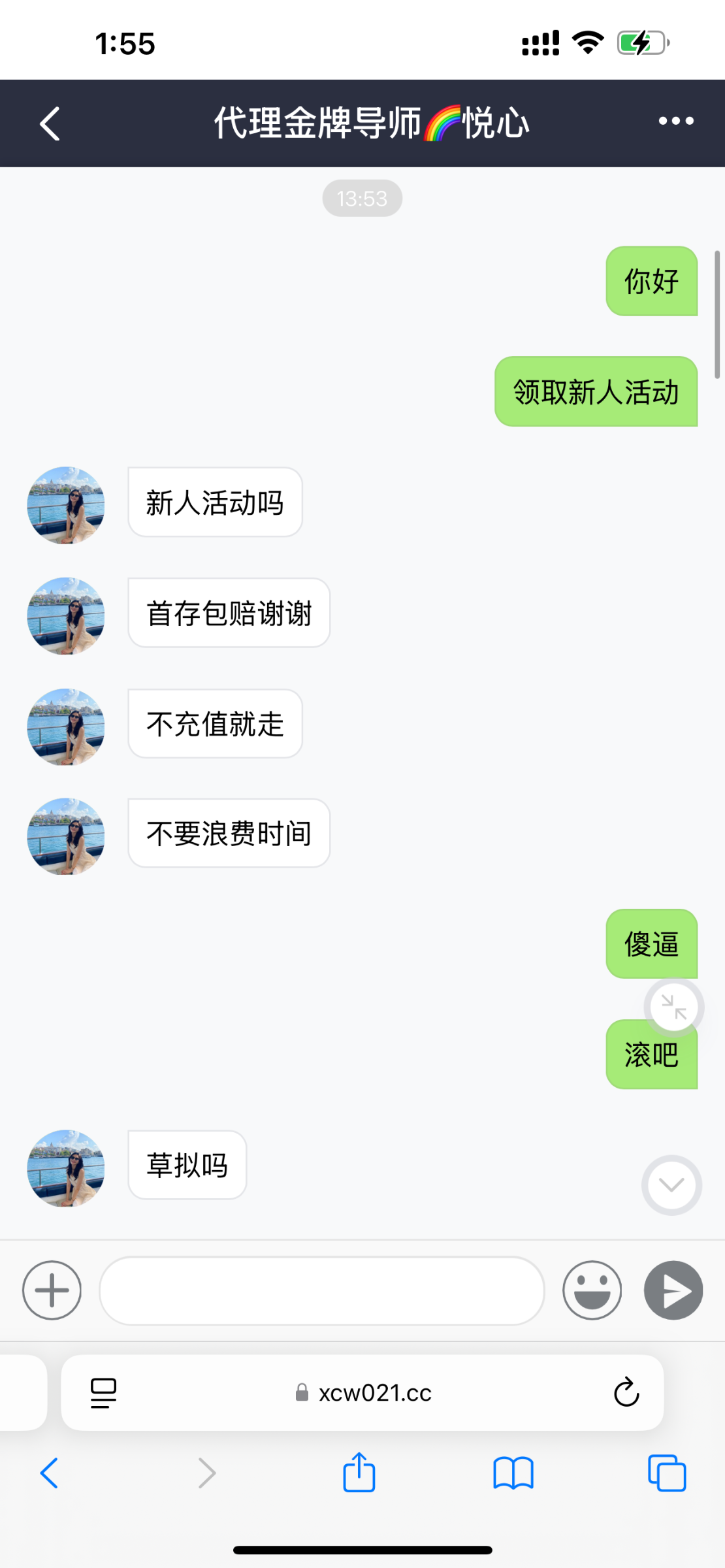Jump to the latest messages arrow
Image resolution: width=725 pixels, height=1568 pixels.
[671, 1184]
